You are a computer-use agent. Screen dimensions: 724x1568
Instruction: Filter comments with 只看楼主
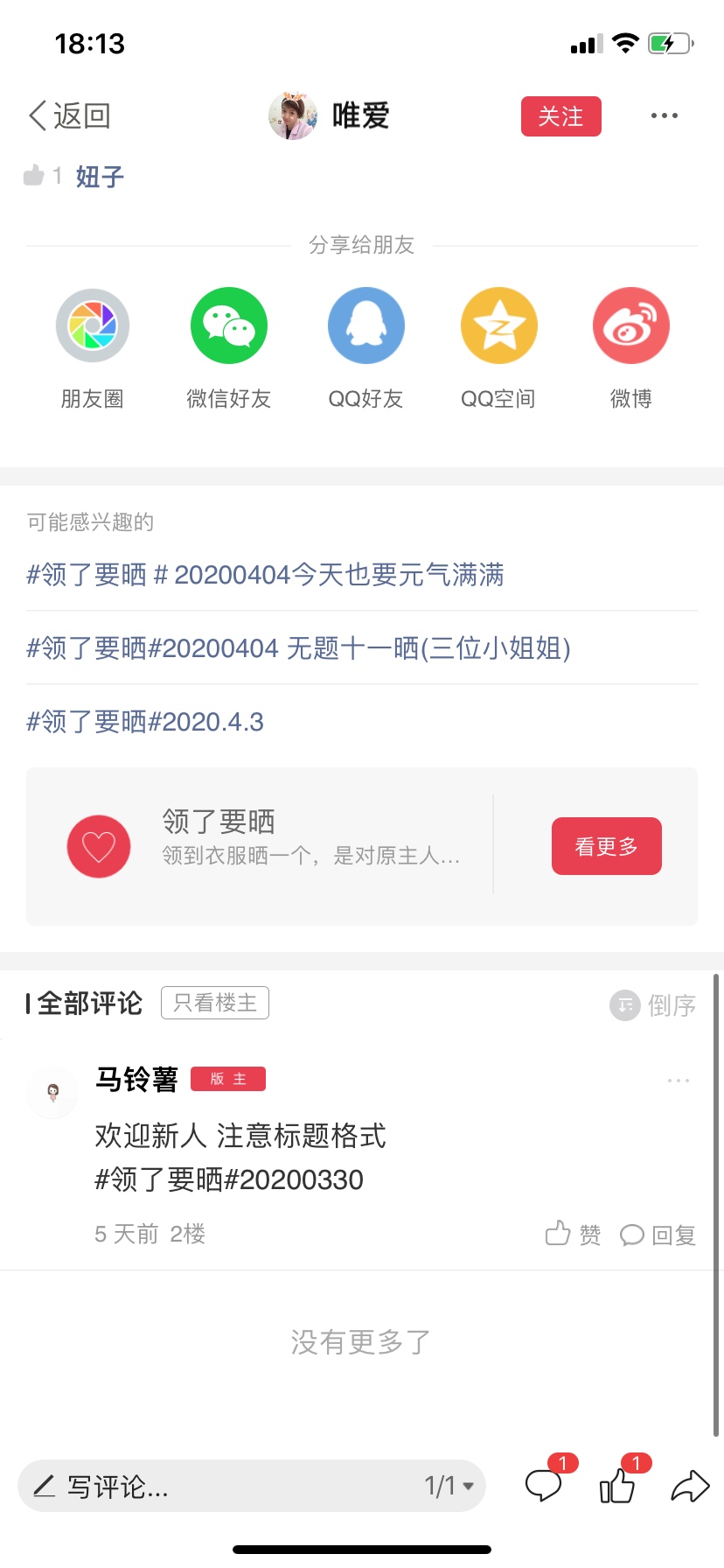tap(215, 1003)
